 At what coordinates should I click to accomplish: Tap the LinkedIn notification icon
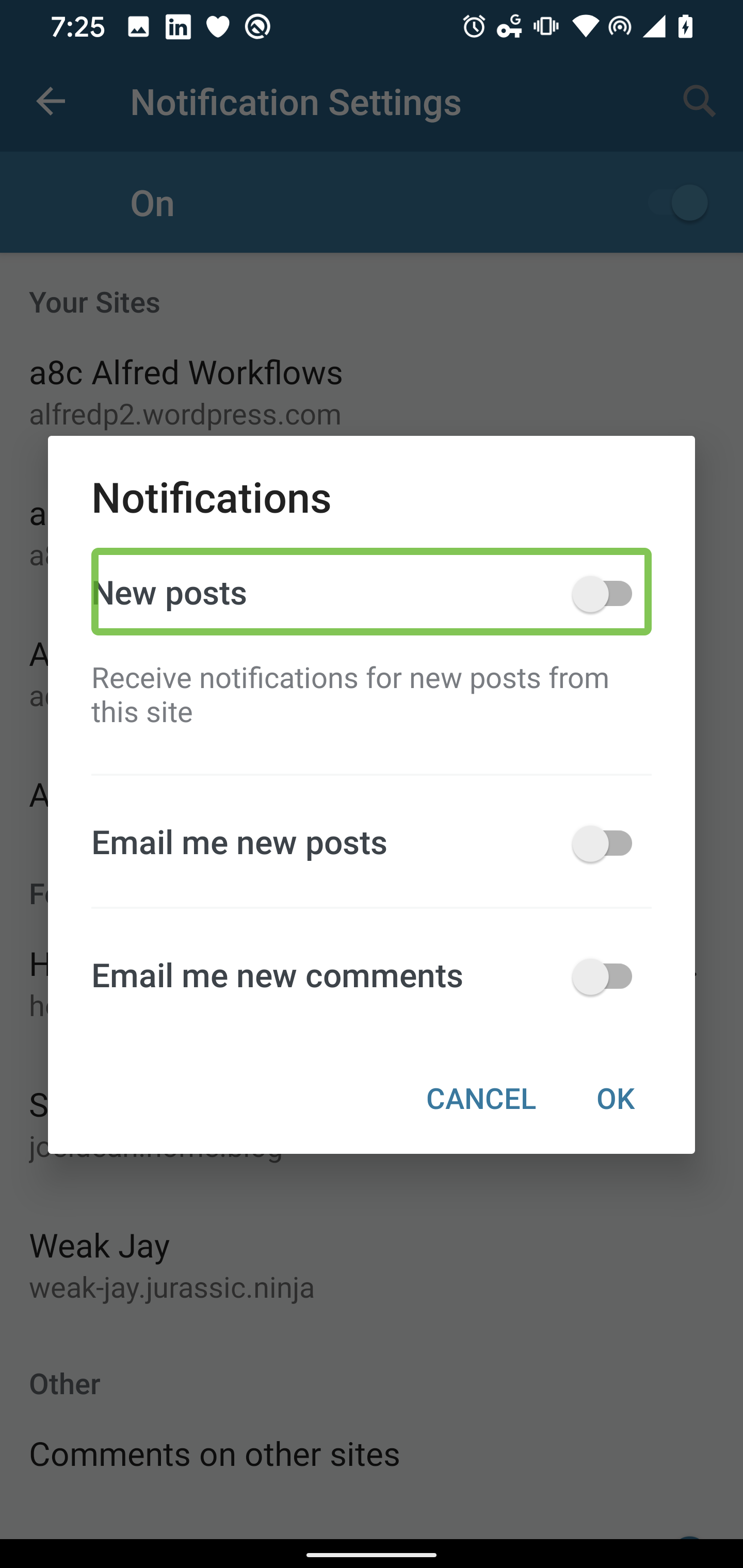point(178,26)
